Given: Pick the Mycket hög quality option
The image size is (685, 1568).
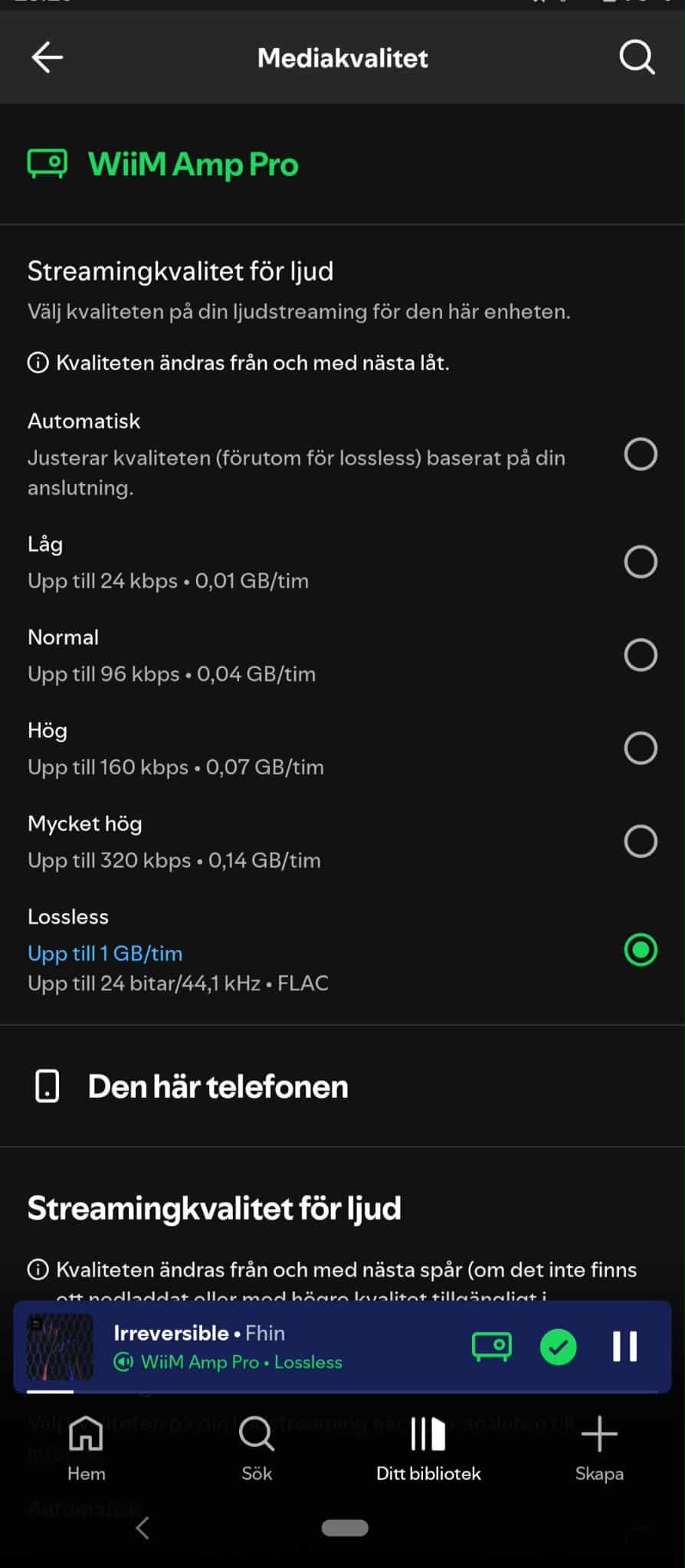Looking at the screenshot, I should 641,841.
